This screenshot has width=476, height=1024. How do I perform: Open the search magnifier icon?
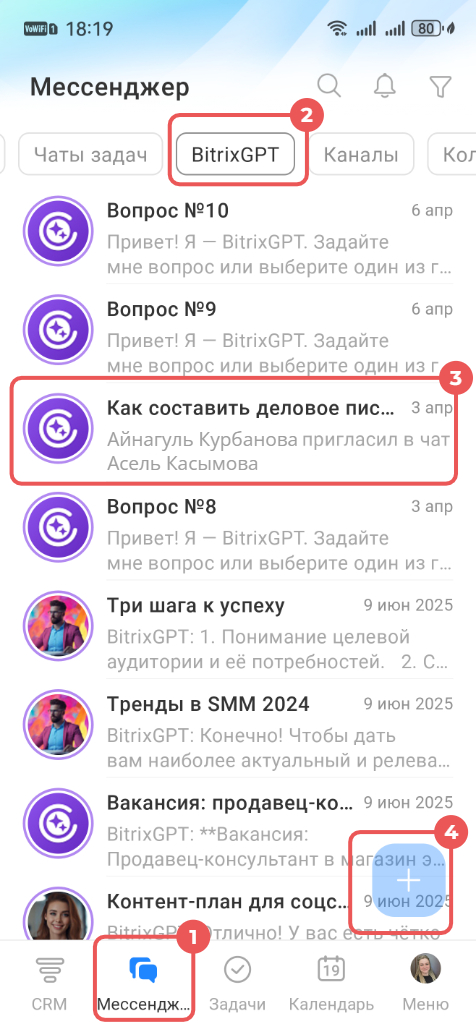329,86
